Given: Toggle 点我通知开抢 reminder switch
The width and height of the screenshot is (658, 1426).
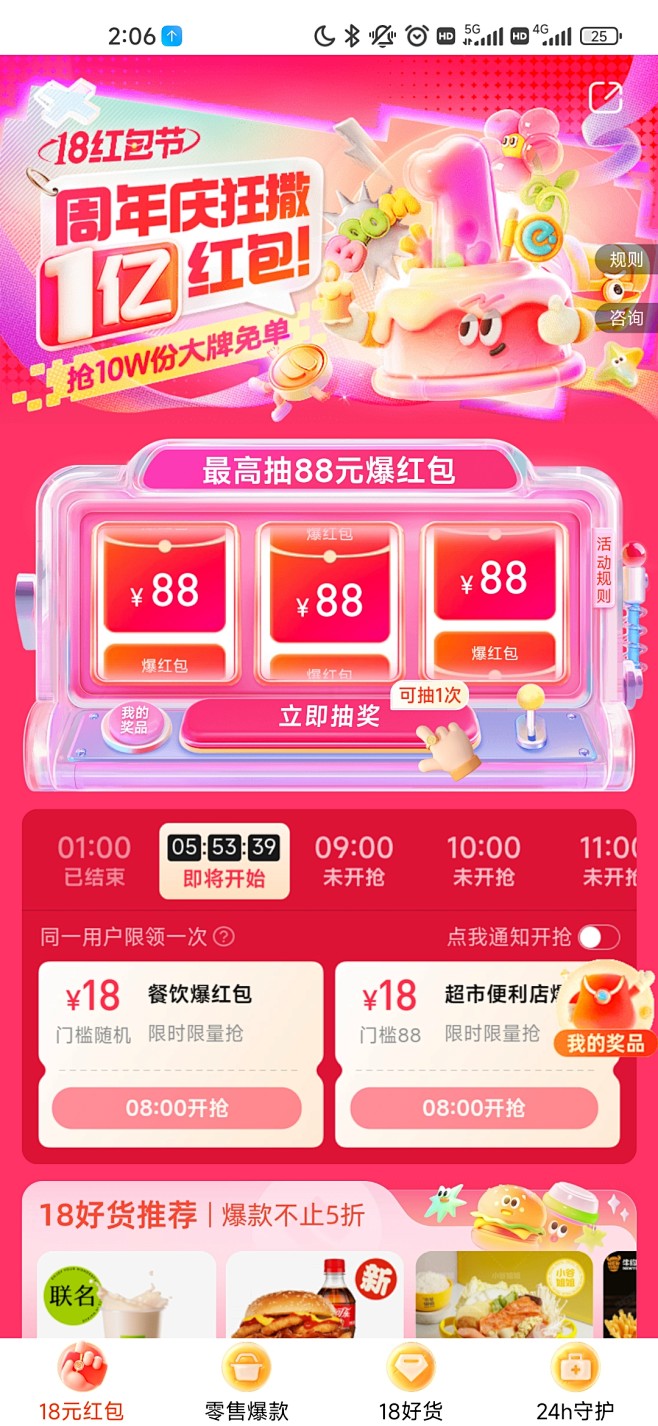Looking at the screenshot, I should click(x=599, y=937).
